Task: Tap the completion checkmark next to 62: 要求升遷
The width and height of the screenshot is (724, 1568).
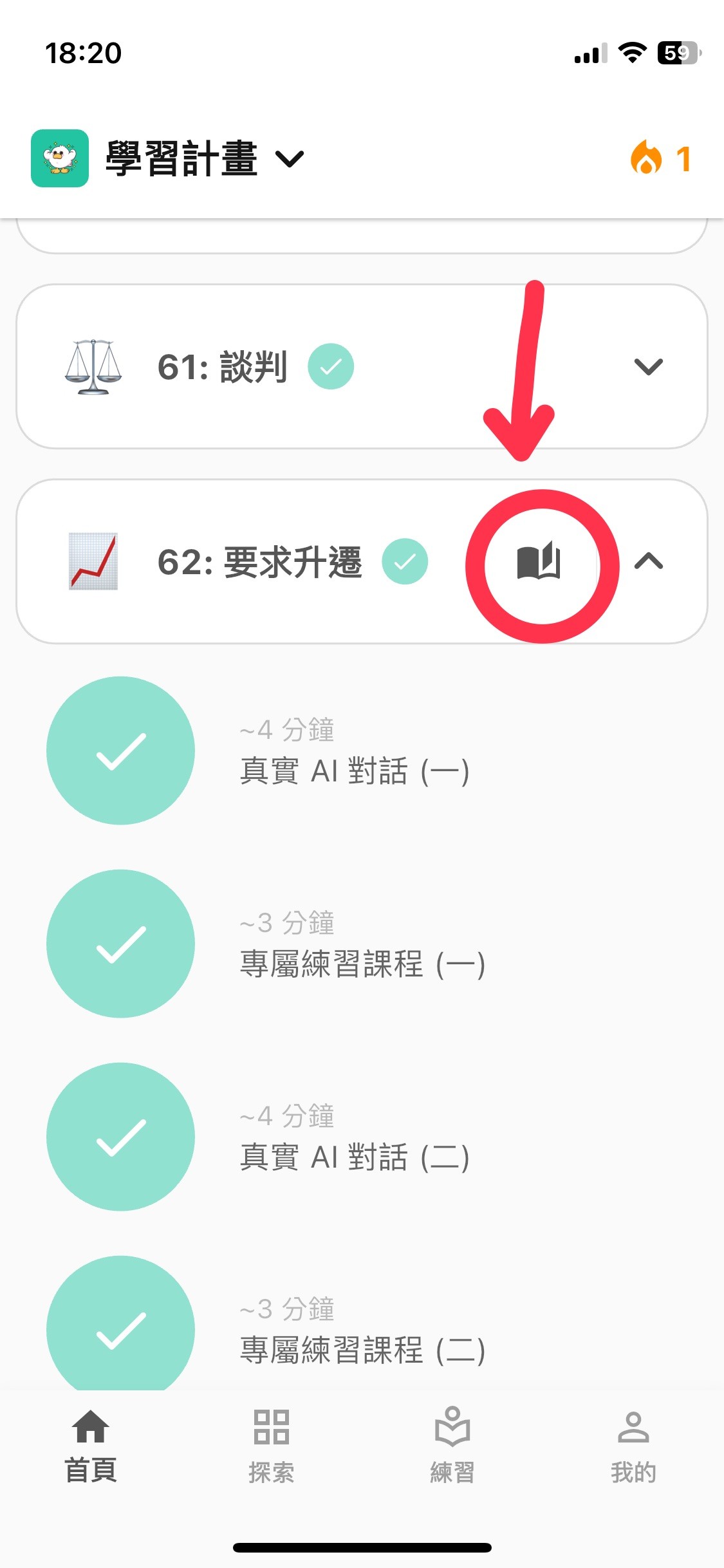Action: pos(406,561)
